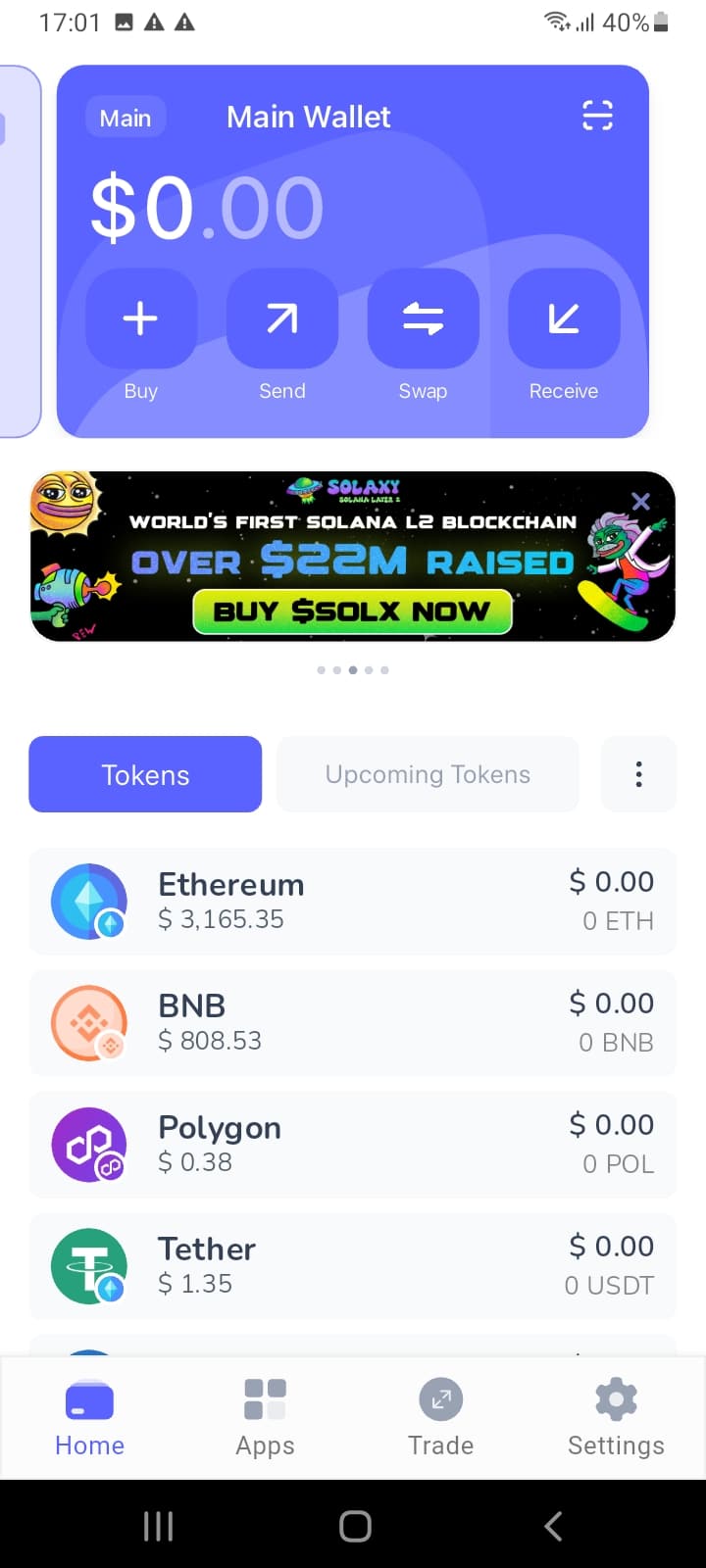The height and width of the screenshot is (1568, 706).
Task: Tap the Buy plus icon in Main Wallet
Action: (140, 318)
